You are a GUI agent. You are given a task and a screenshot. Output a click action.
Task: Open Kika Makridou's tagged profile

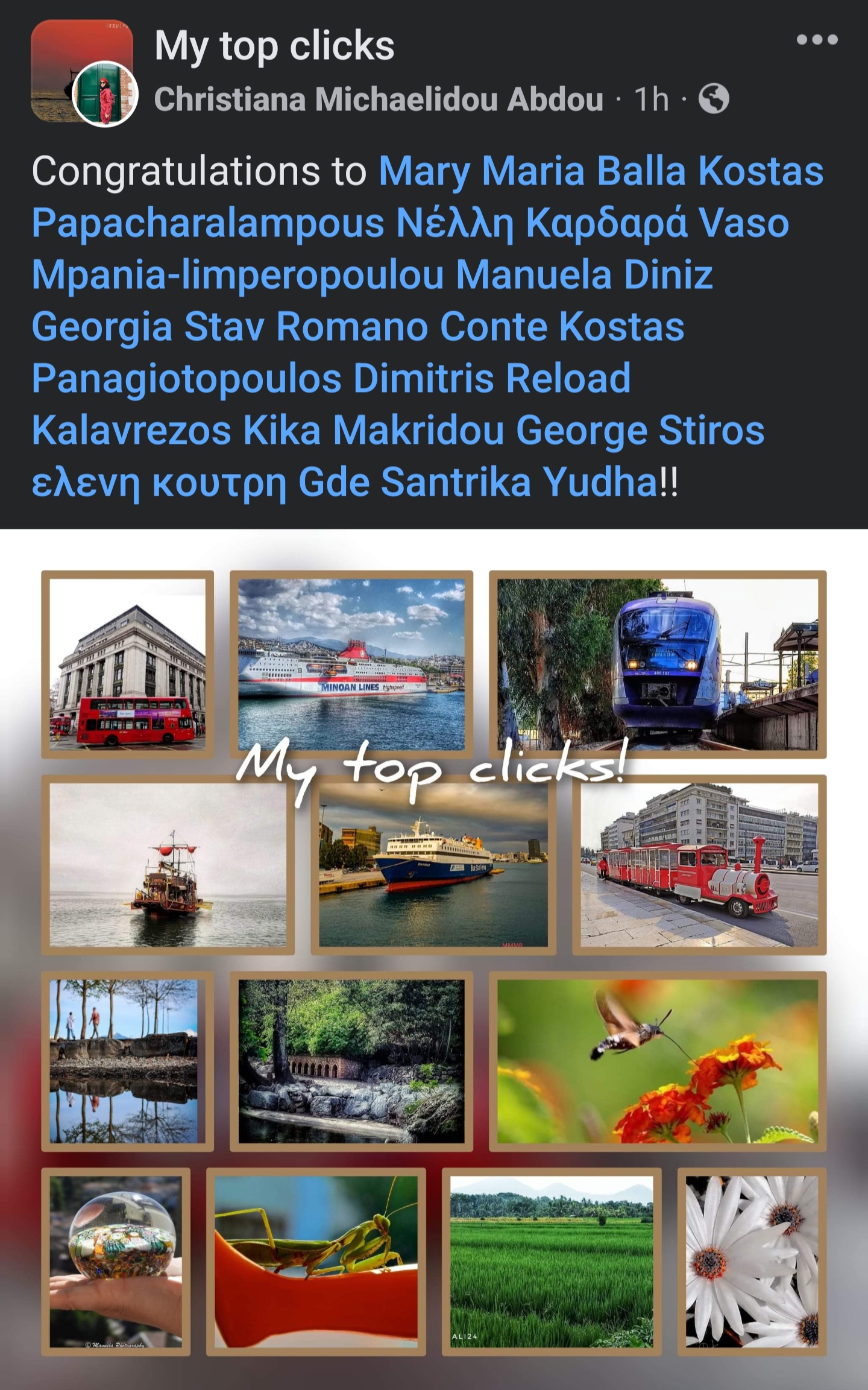pos(373,431)
